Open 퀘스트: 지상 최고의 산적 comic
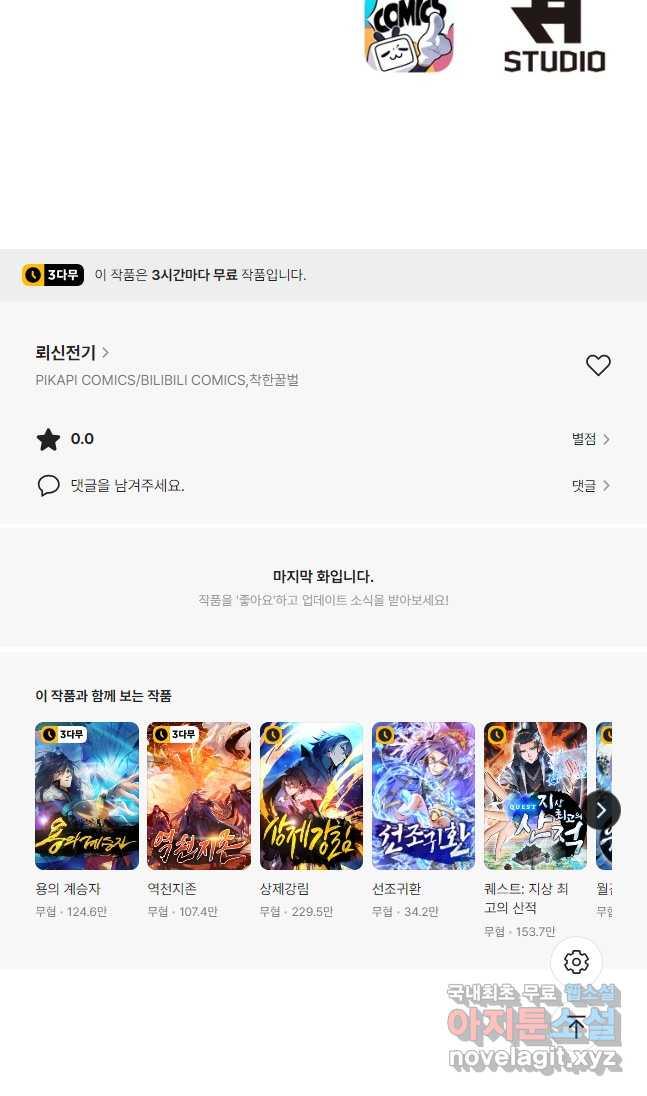Viewport: 647px width, 1096px height. 535,796
